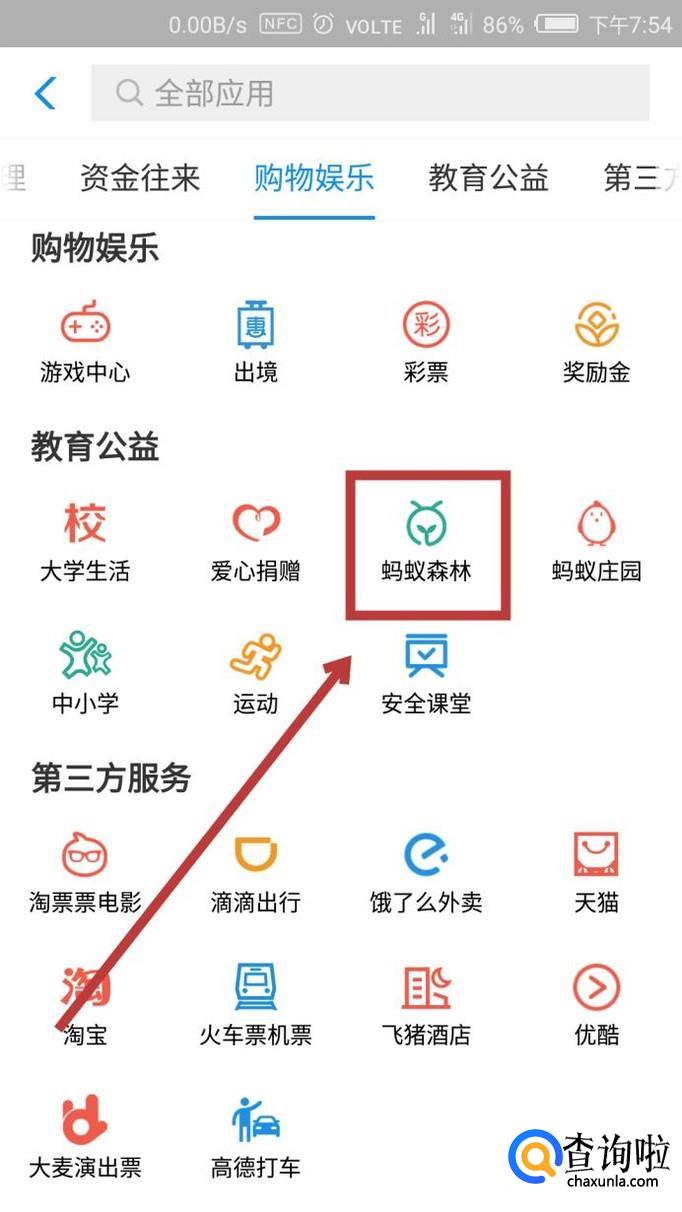This screenshot has height=1212, width=682.
Task: Open 大学生活 service
Action: (85, 542)
